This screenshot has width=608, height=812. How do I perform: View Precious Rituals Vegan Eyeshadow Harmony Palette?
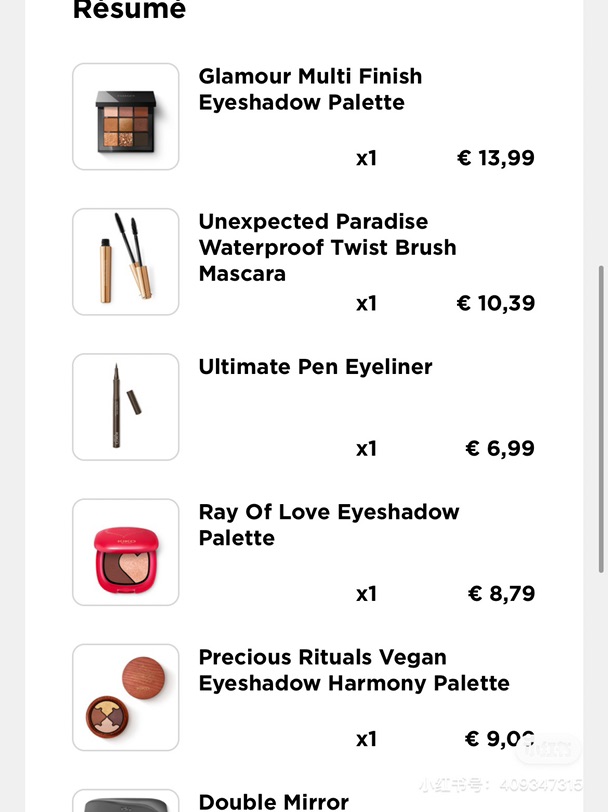353,671
